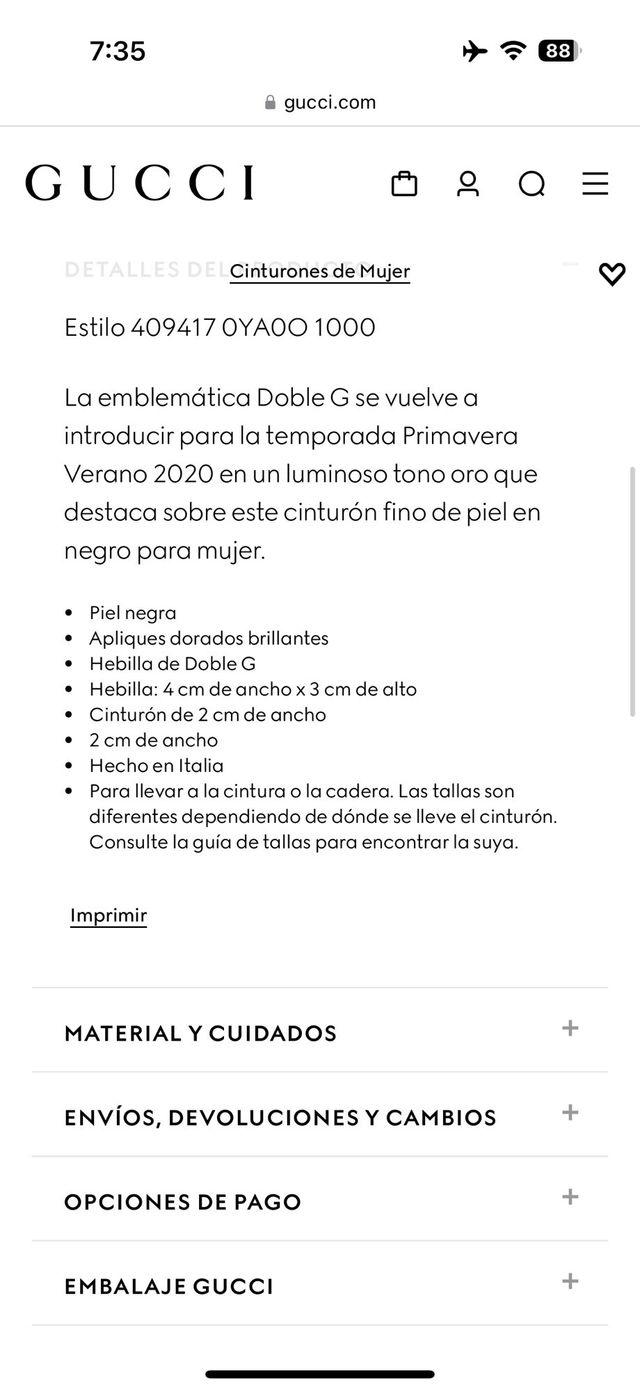This screenshot has width=640, height=1391.
Task: Save the item with the heart icon
Action: 611,274
